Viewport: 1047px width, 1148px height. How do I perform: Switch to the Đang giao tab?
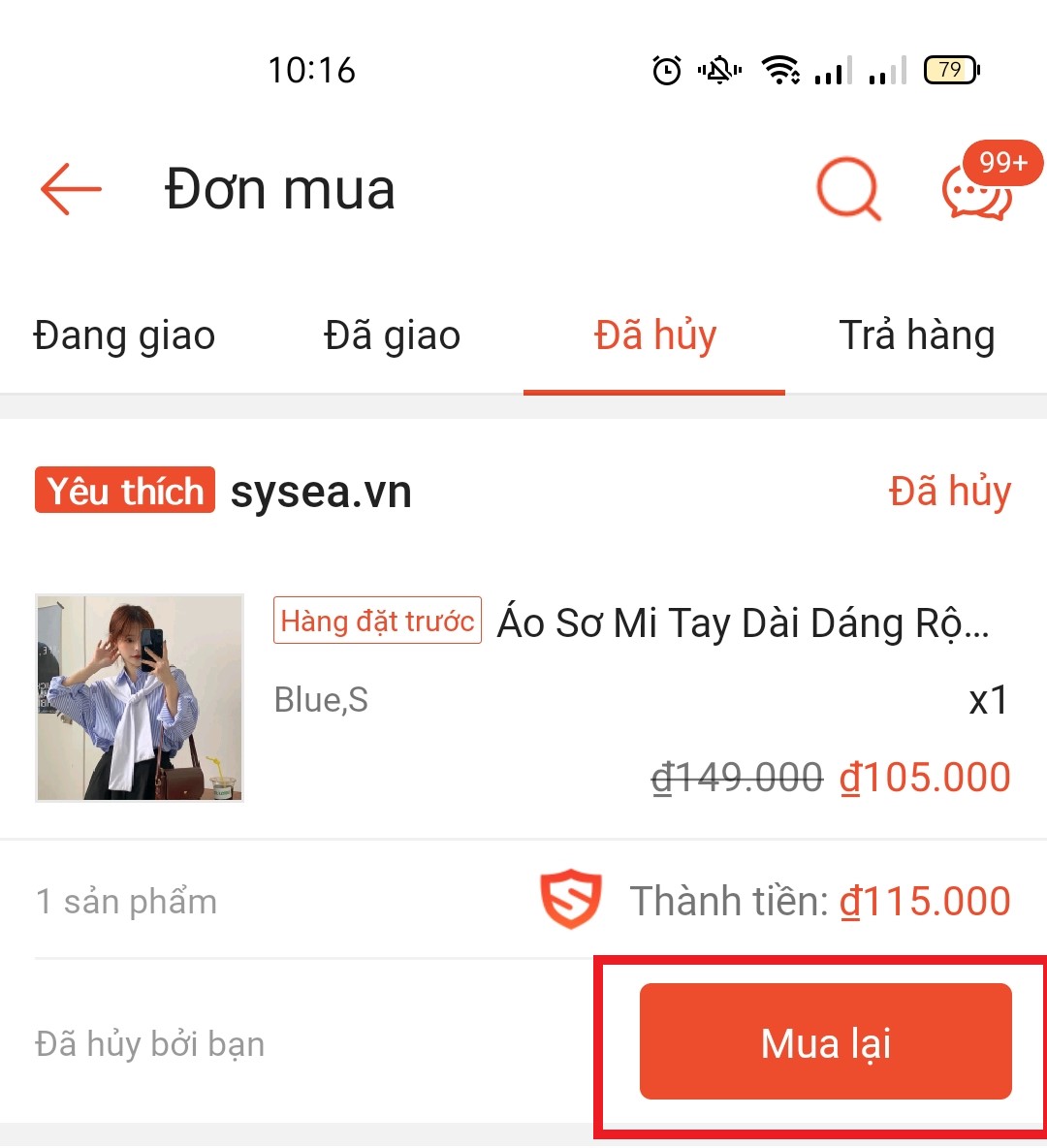tap(124, 336)
